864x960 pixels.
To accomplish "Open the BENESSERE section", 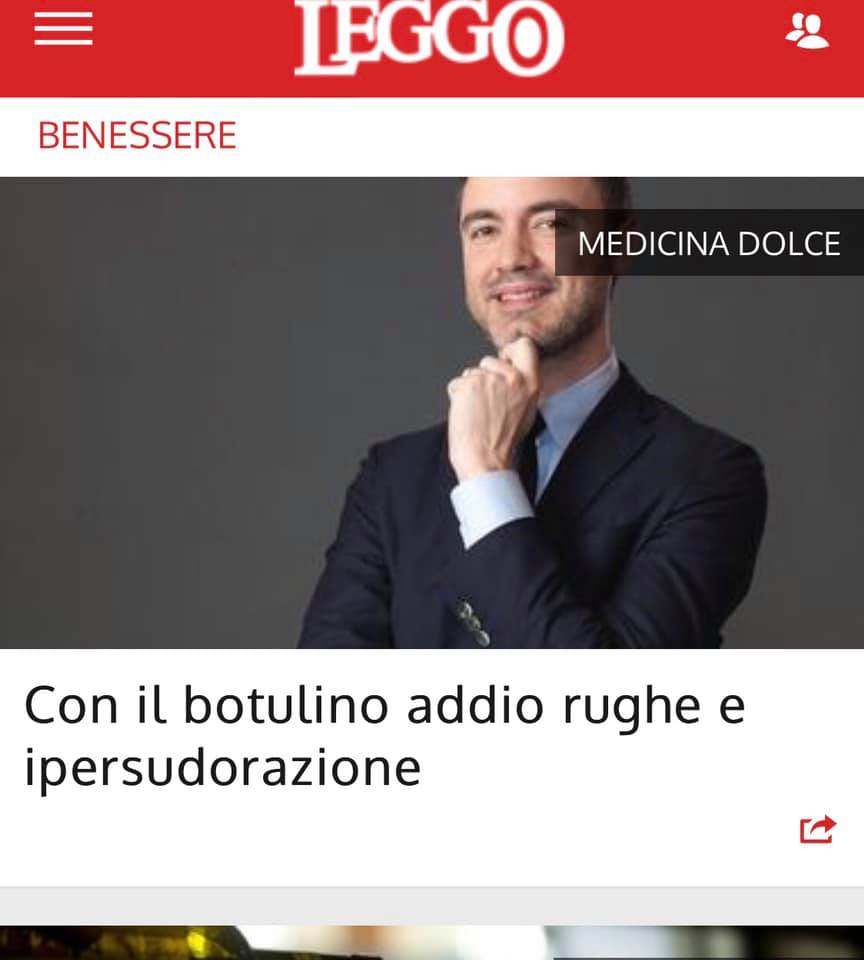I will tap(137, 135).
